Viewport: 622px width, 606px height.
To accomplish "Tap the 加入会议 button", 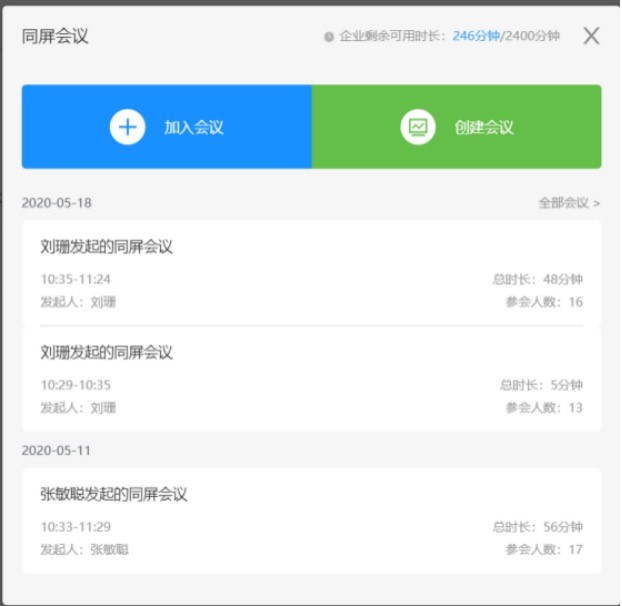I will pyautogui.click(x=167, y=127).
